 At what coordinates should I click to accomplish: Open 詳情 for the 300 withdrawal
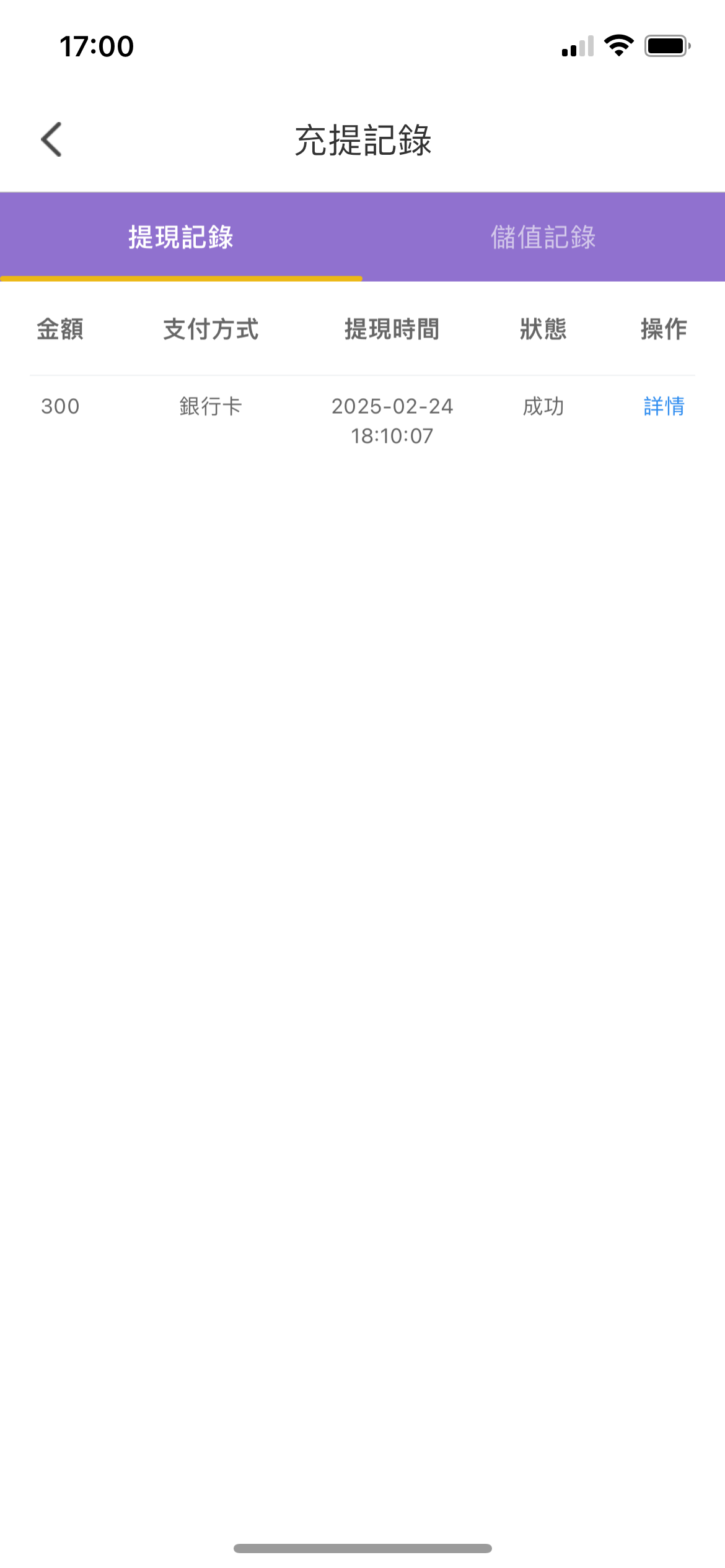pyautogui.click(x=664, y=406)
